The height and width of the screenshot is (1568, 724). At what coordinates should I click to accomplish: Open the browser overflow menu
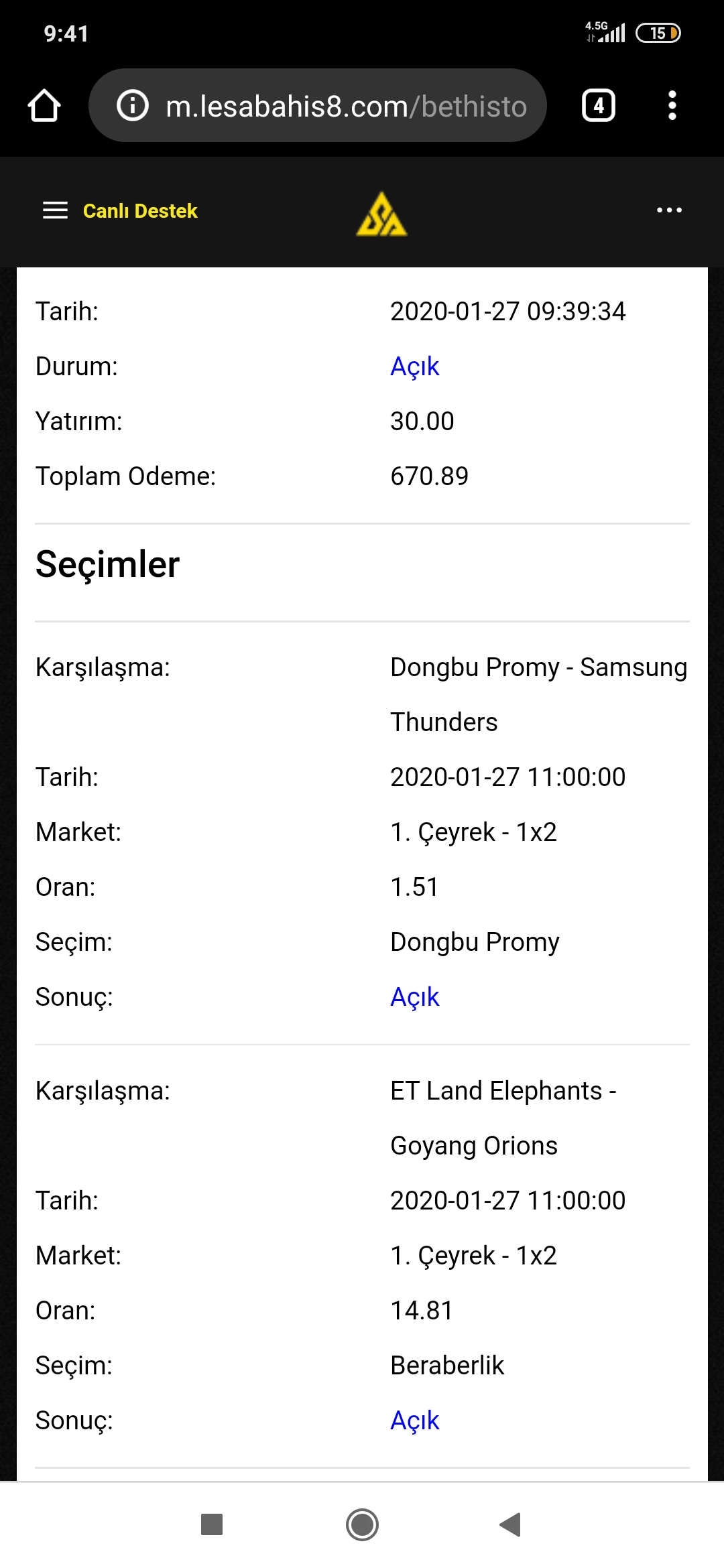tap(672, 106)
